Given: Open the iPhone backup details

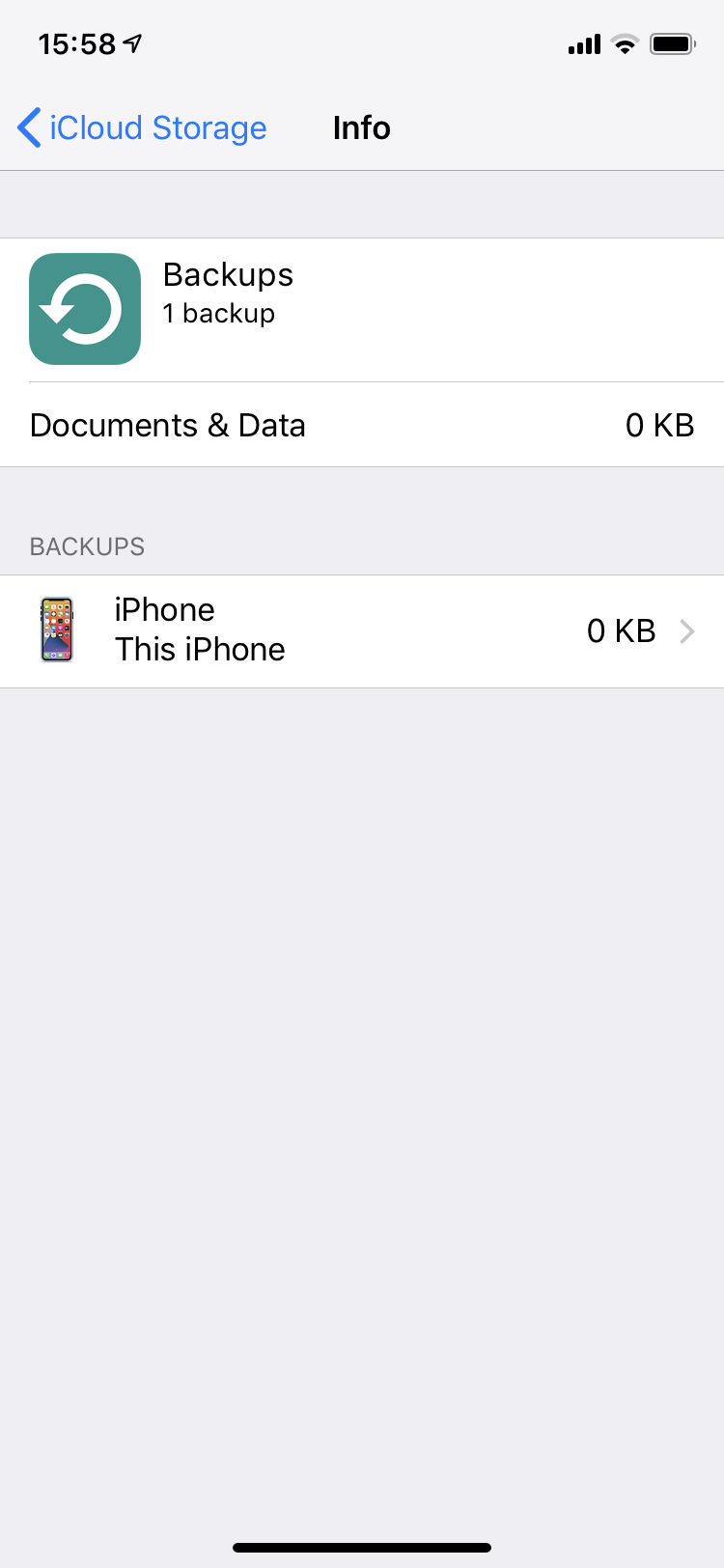Looking at the screenshot, I should (362, 630).
